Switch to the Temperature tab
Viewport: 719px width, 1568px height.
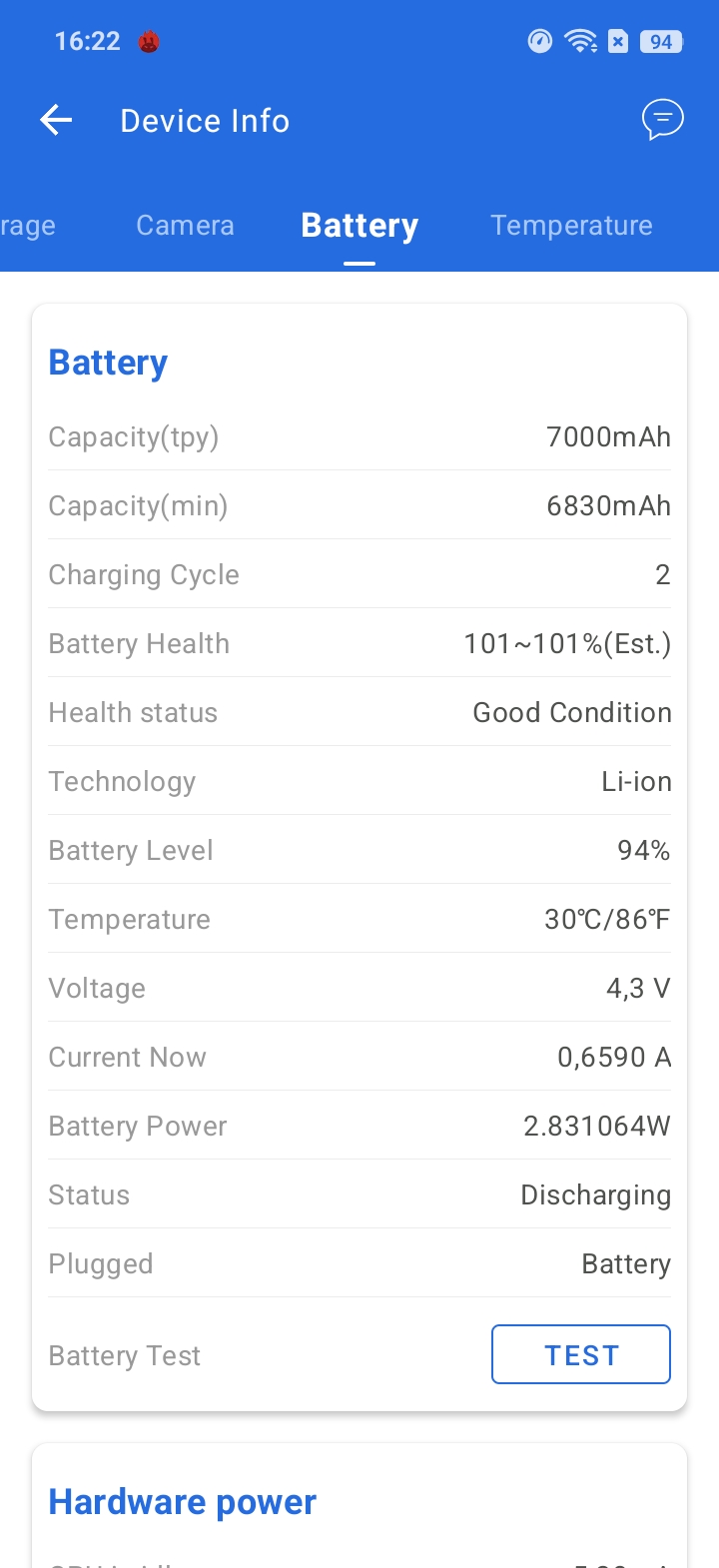pyautogui.click(x=571, y=226)
